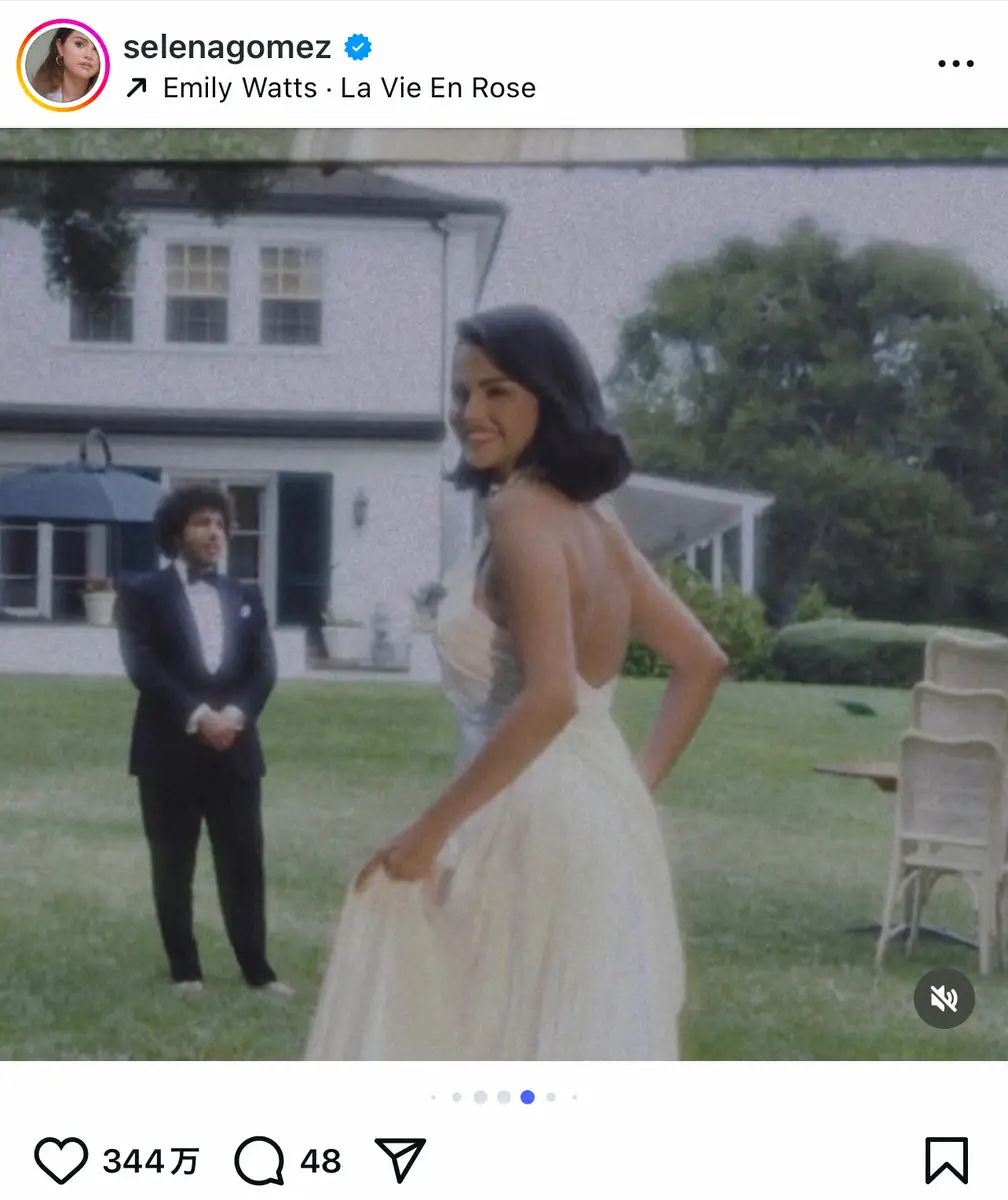The width and height of the screenshot is (1008, 1200).
Task: Share the post via paper plane icon
Action: click(x=400, y=1161)
